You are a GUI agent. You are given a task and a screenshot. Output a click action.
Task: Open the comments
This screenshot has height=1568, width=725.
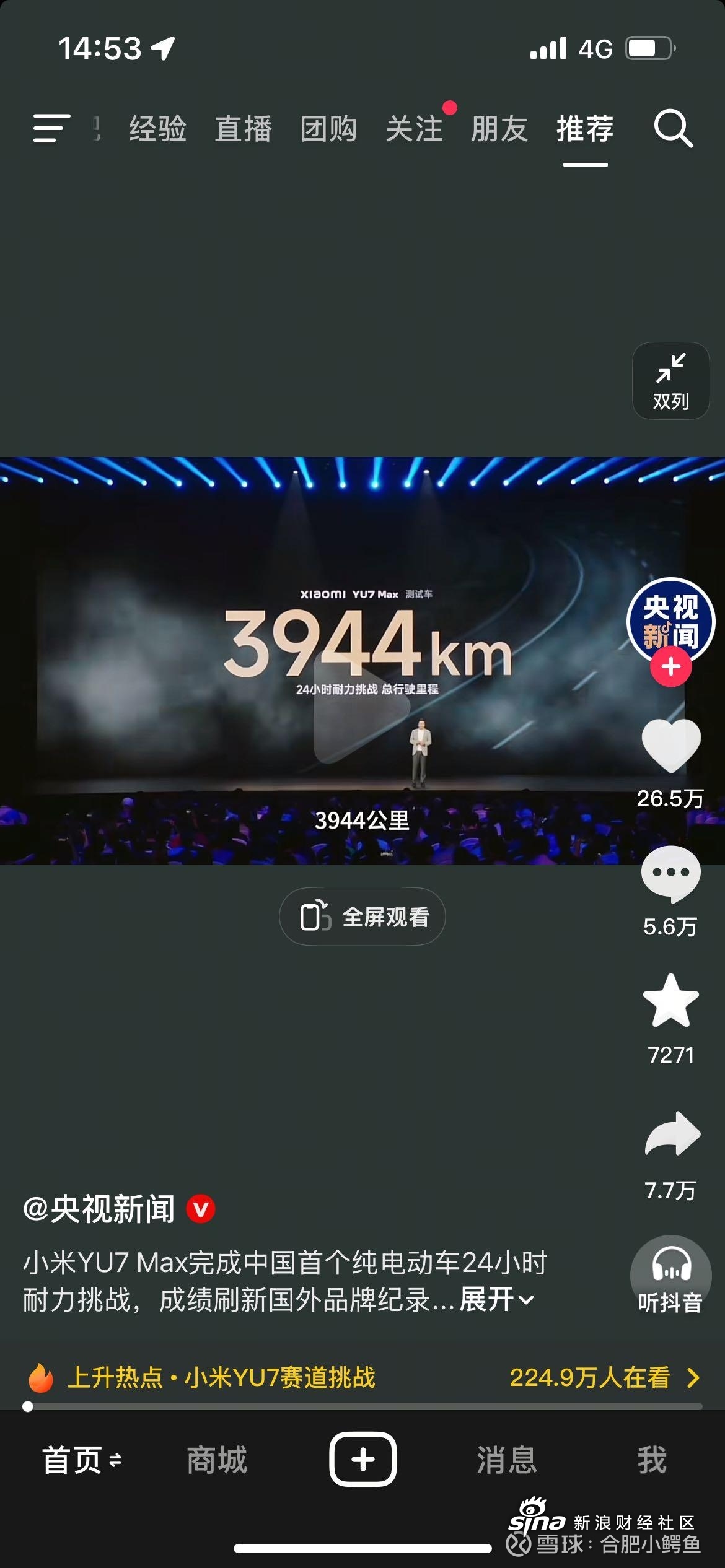(x=670, y=873)
